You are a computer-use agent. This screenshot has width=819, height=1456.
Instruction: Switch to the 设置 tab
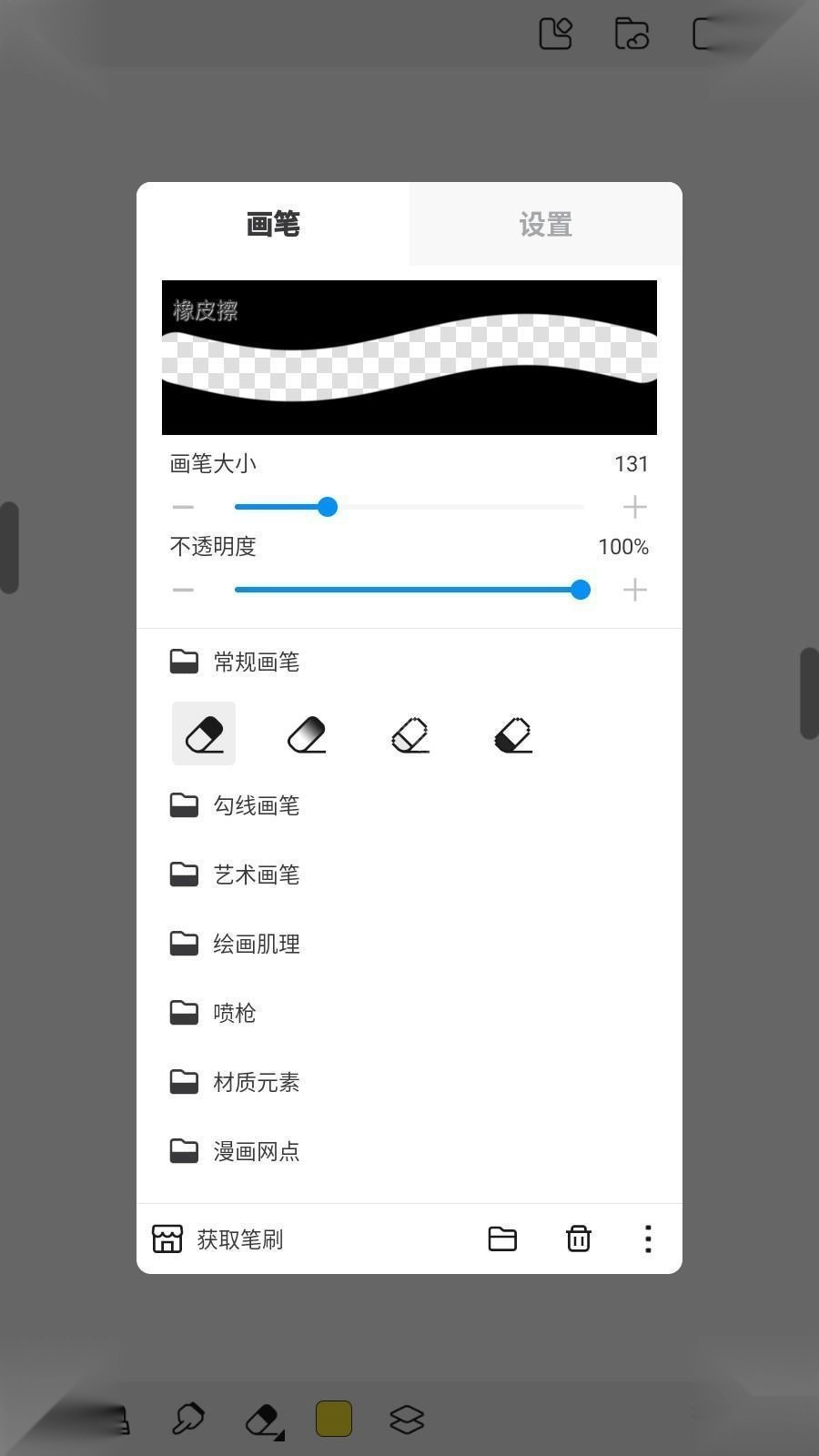tap(545, 225)
